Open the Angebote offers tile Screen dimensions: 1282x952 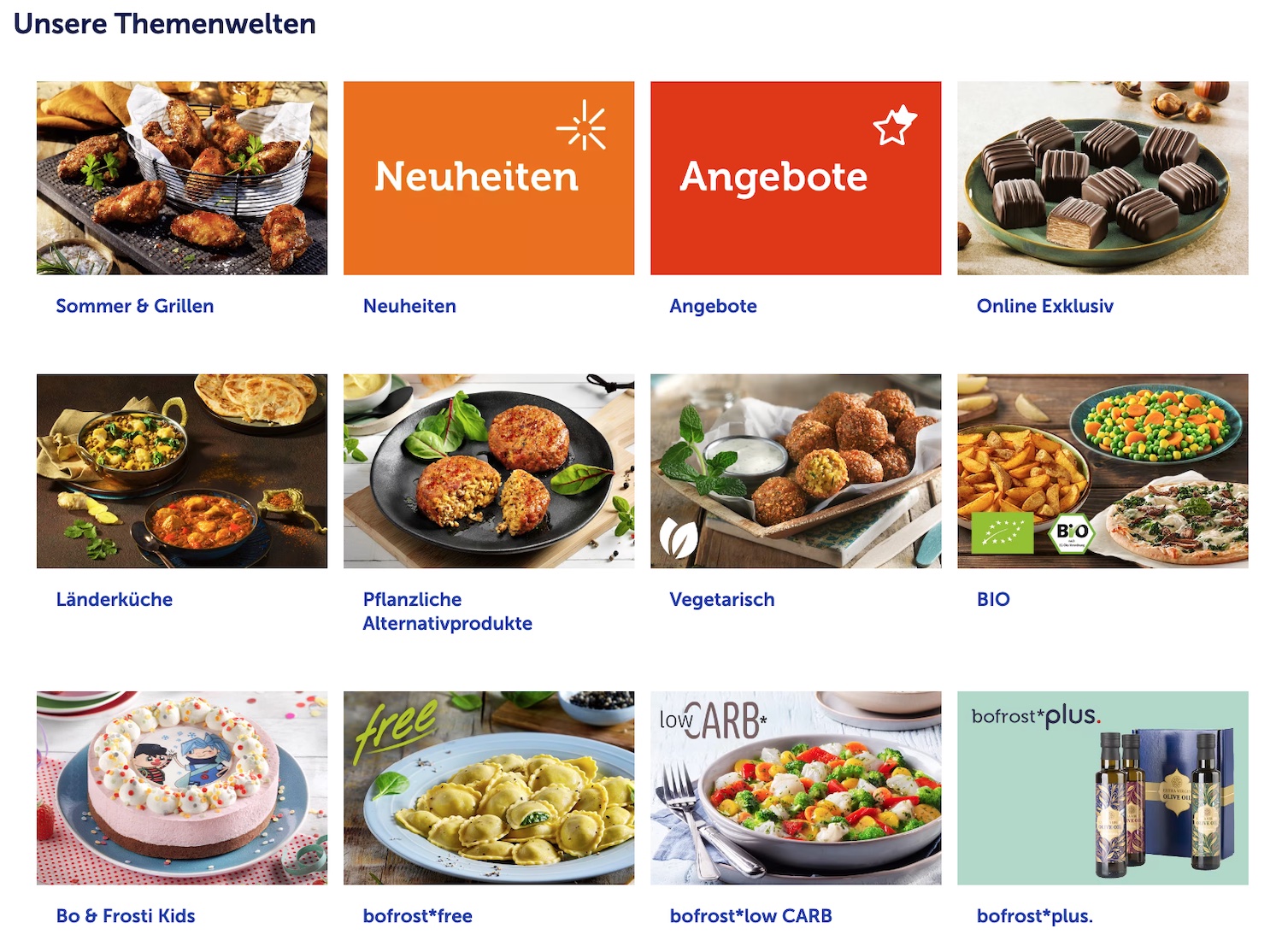coord(795,179)
